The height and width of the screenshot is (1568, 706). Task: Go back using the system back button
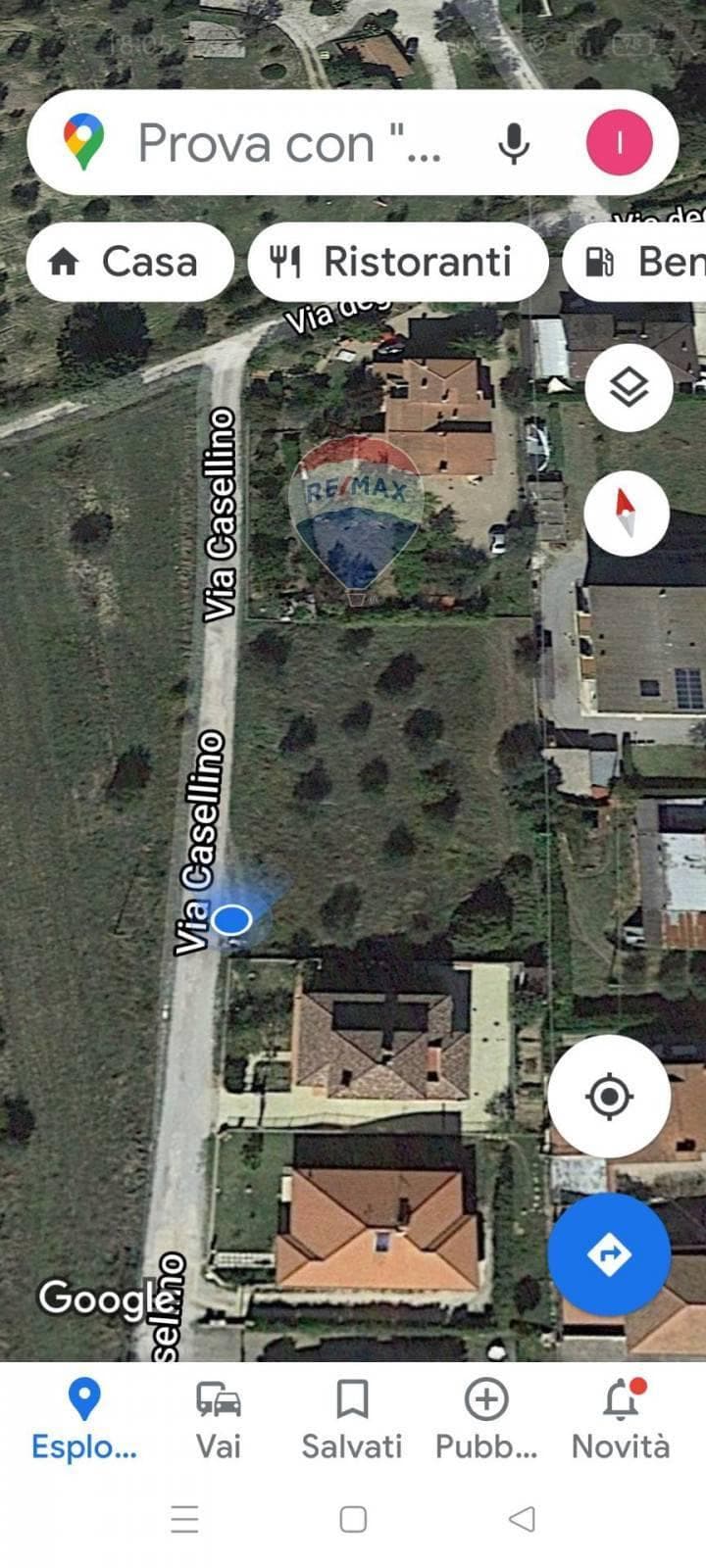522,1519
